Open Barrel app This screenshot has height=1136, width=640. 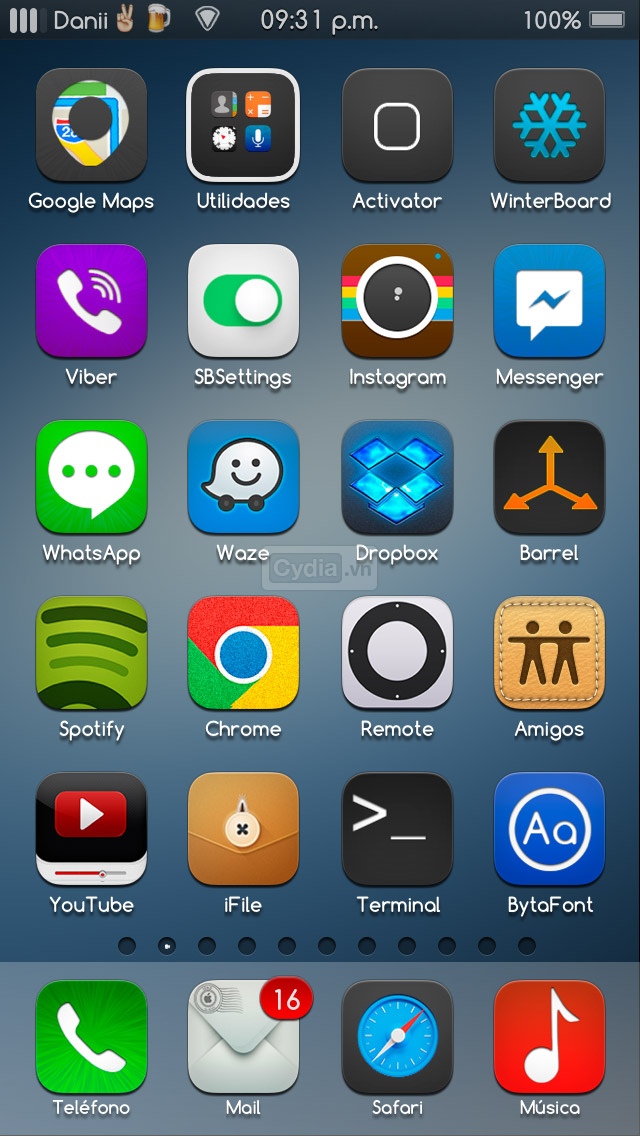coord(549,477)
